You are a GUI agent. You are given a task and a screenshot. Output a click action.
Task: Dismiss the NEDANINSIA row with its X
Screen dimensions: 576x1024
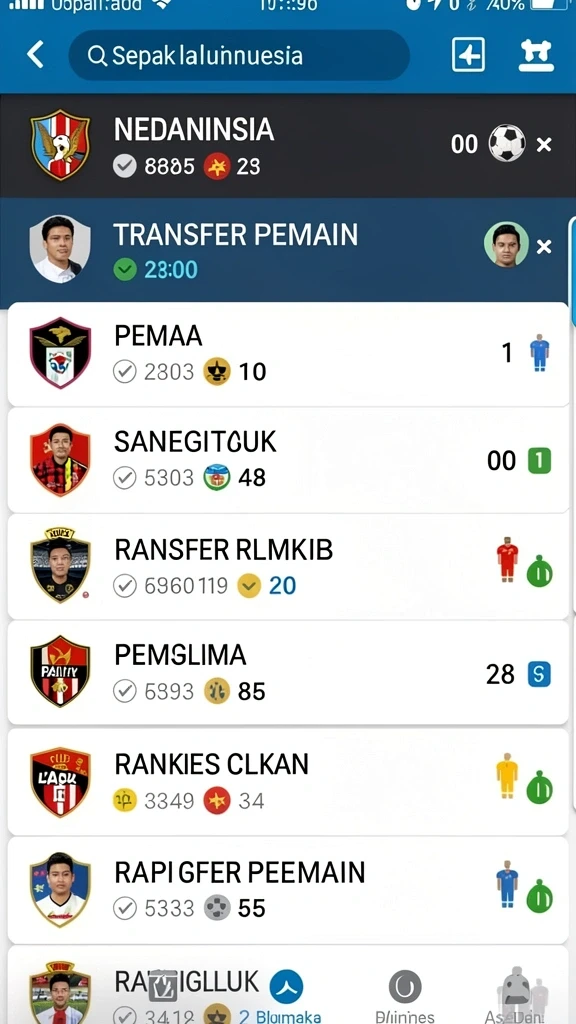[x=544, y=144]
